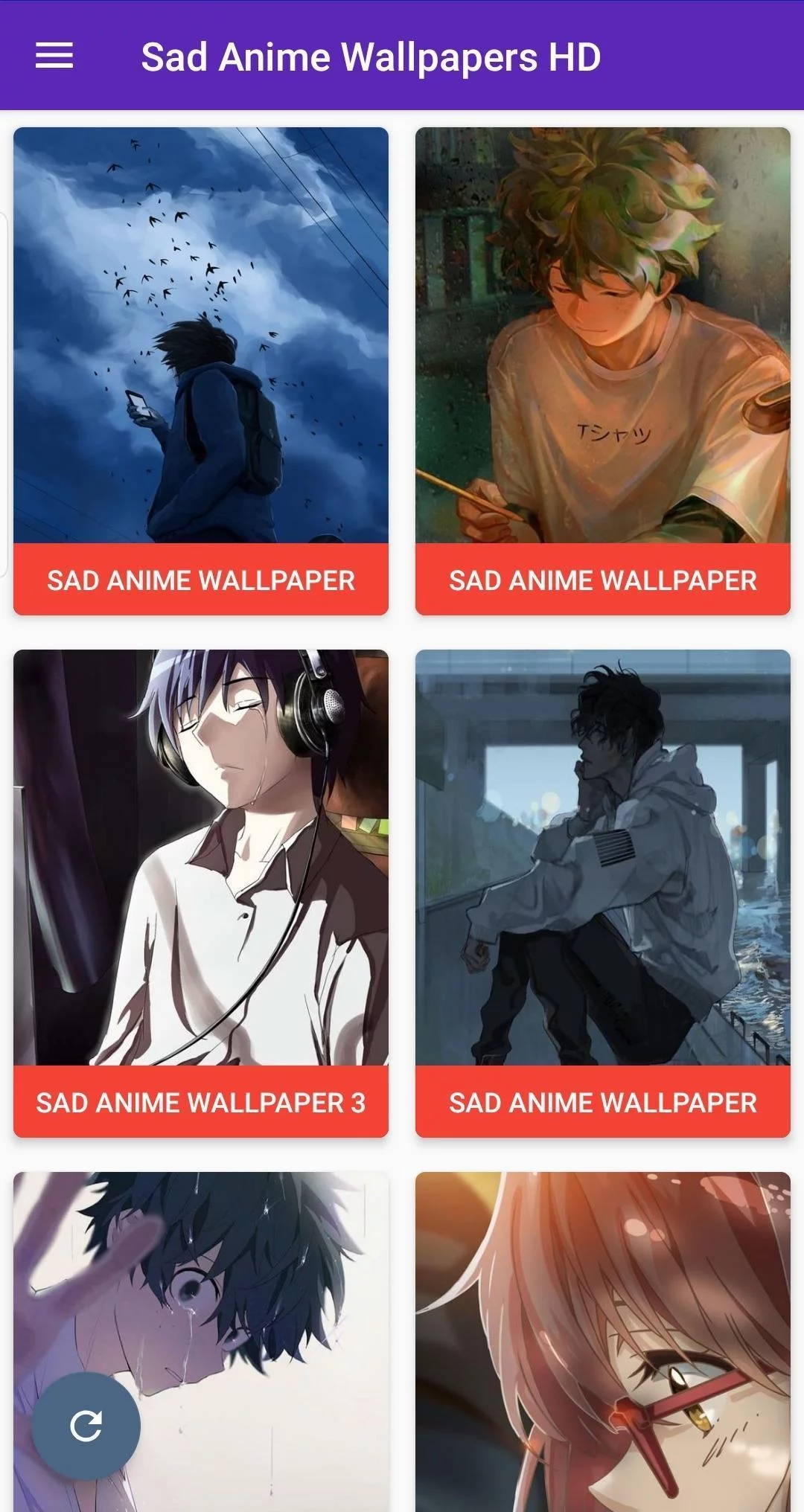Open the hamburger drawer menu
The width and height of the screenshot is (804, 1512).
pyautogui.click(x=54, y=56)
